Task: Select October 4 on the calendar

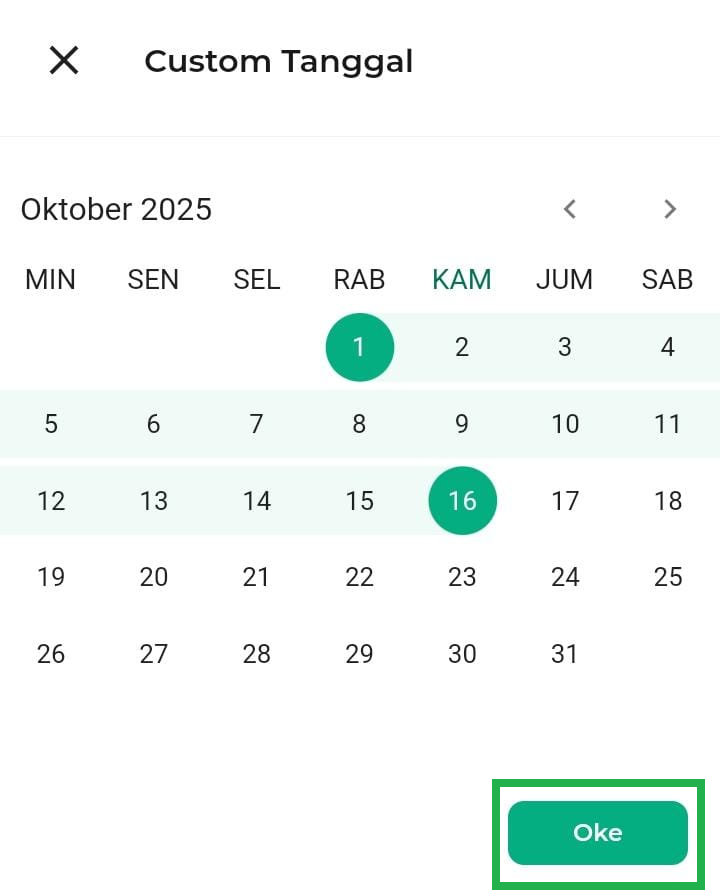Action: pyautogui.click(x=668, y=347)
